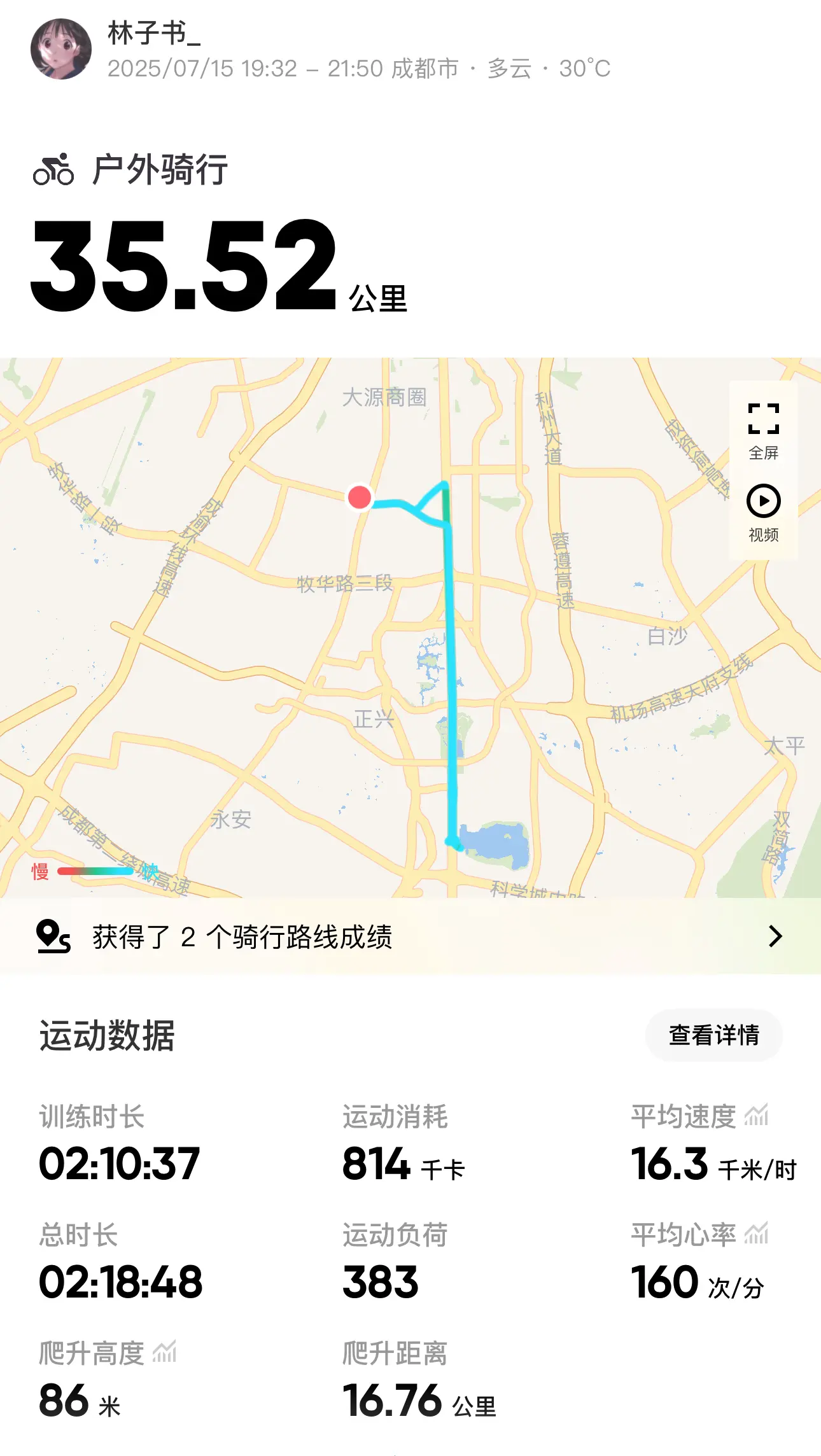Open the chart icon beside 平均心率
Image resolution: width=821 pixels, height=1456 pixels.
pyautogui.click(x=757, y=1234)
